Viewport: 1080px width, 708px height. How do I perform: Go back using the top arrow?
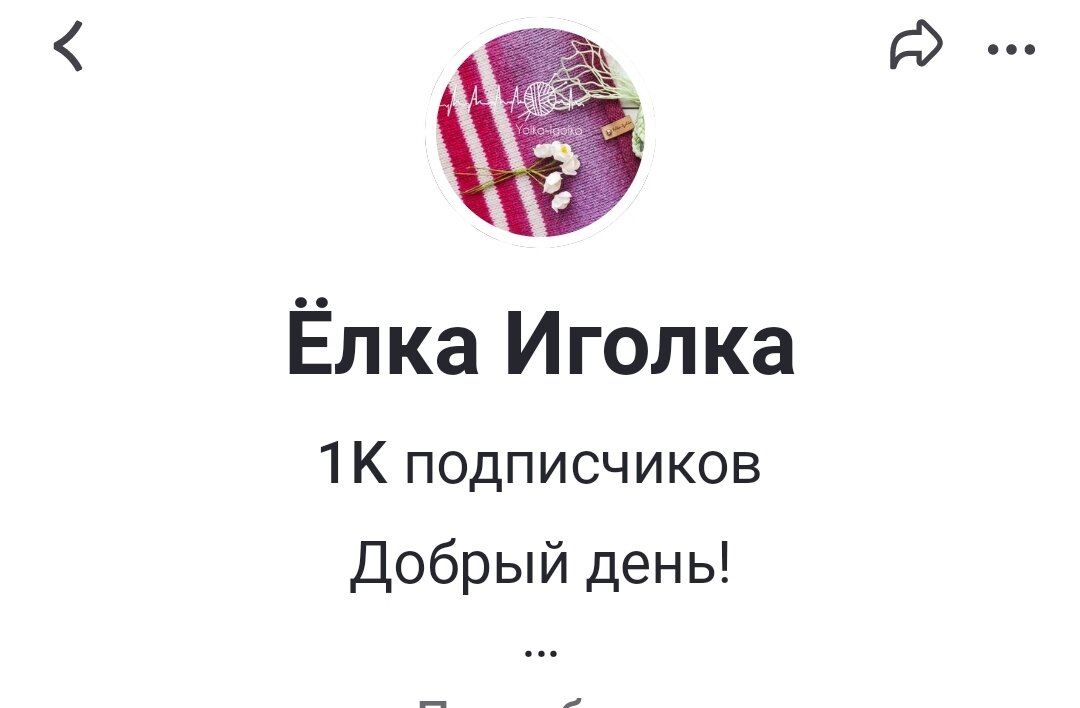(68, 48)
